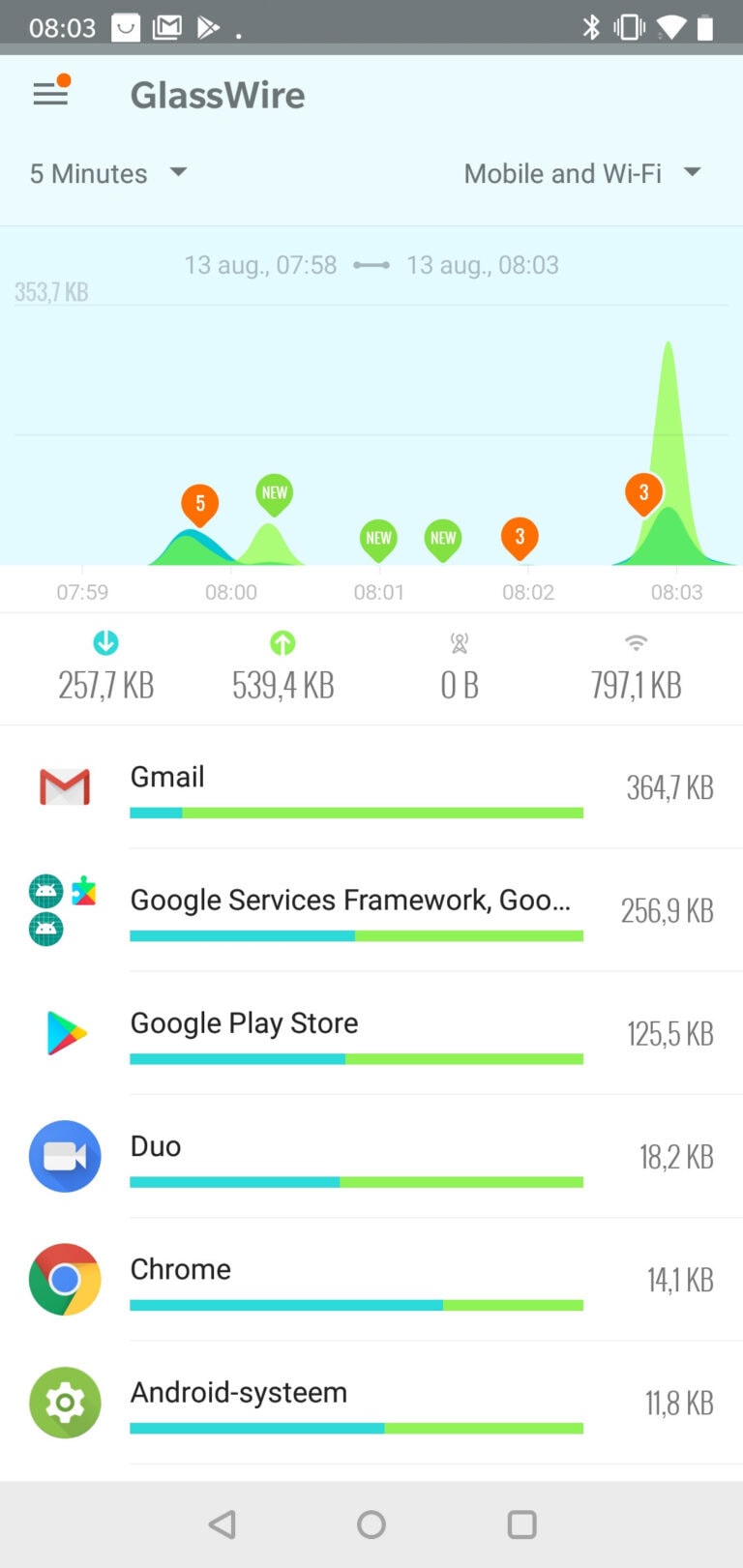Open the Mobile and Wi-Fi filter dropdown

pyautogui.click(x=580, y=173)
